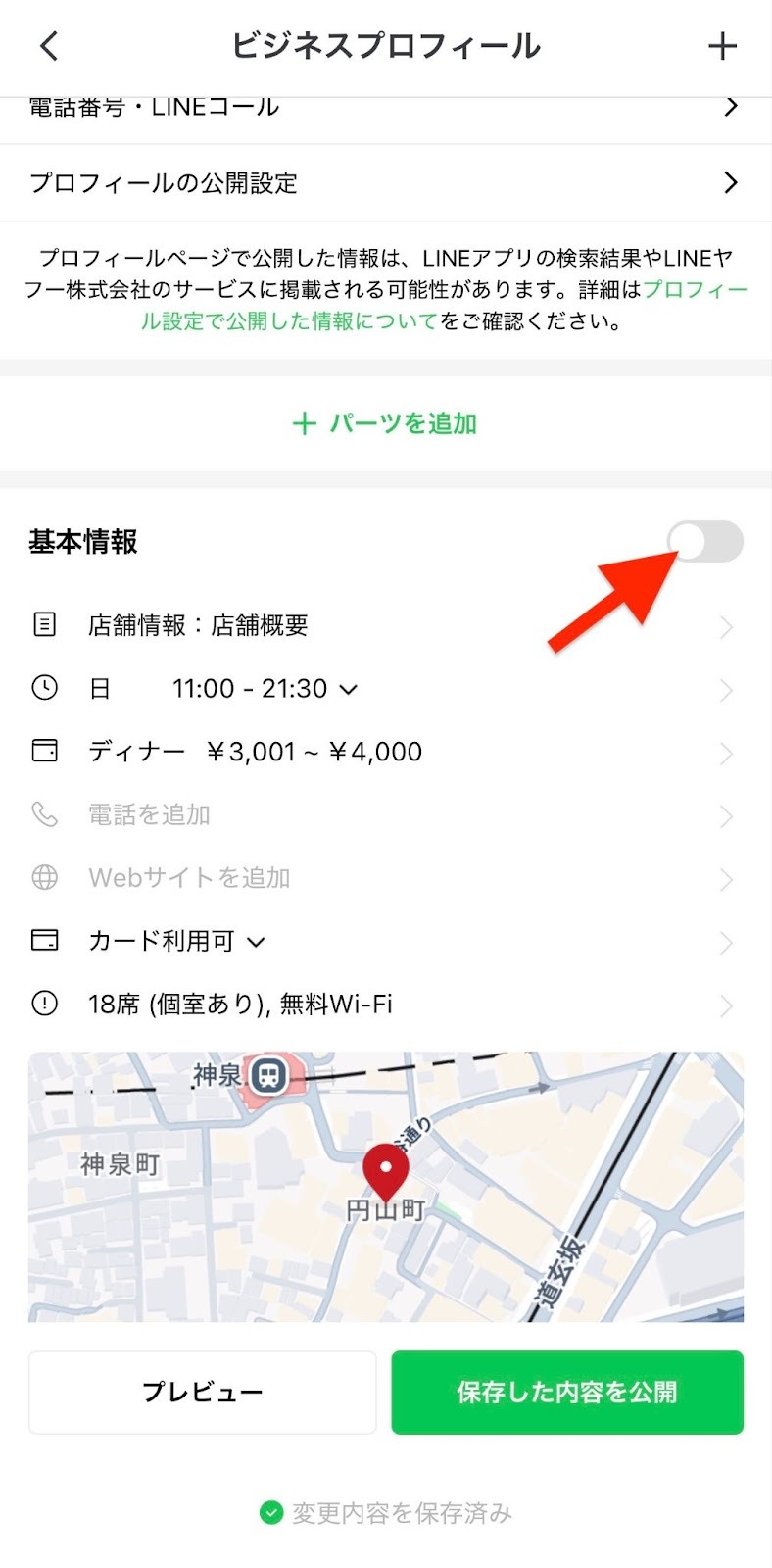
Task: Open 電話番号・LINEコール settings
Action: pyautogui.click(x=385, y=110)
